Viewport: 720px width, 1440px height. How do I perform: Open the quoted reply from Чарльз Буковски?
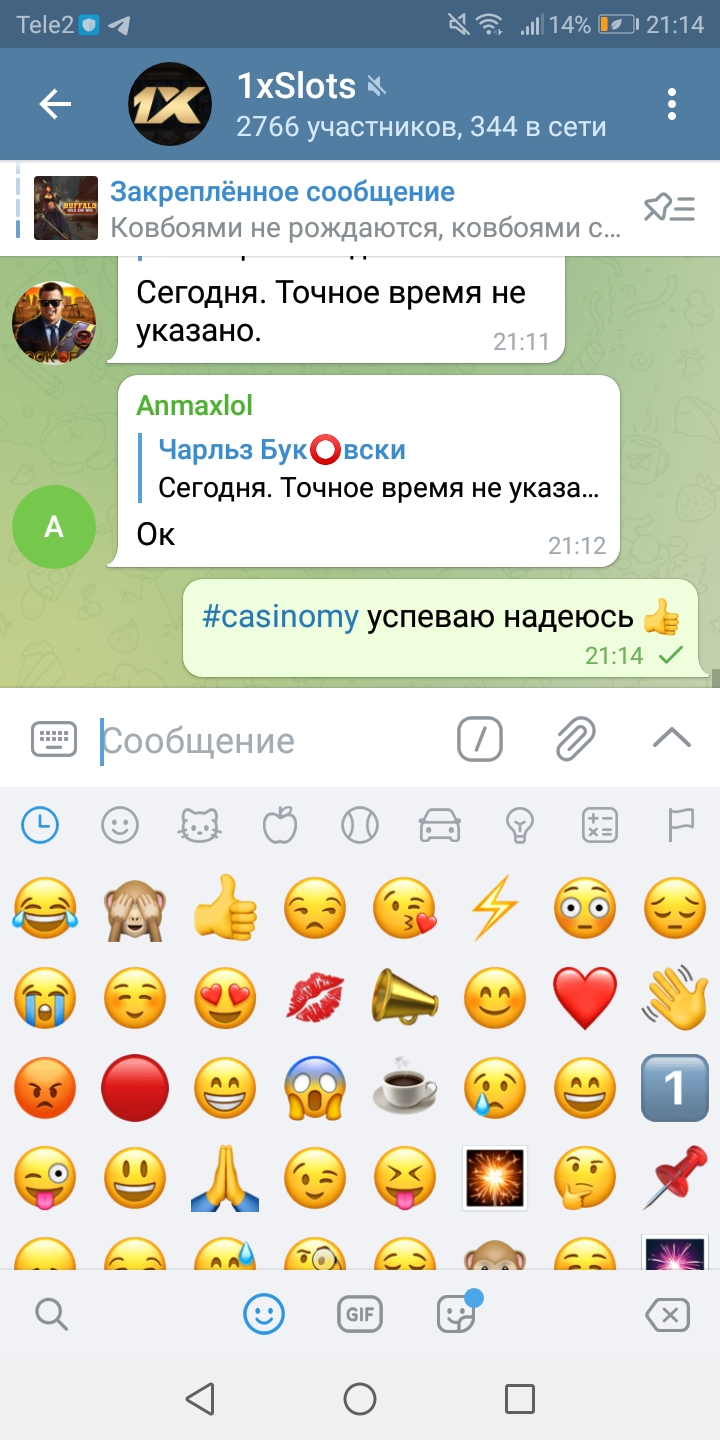point(380,469)
